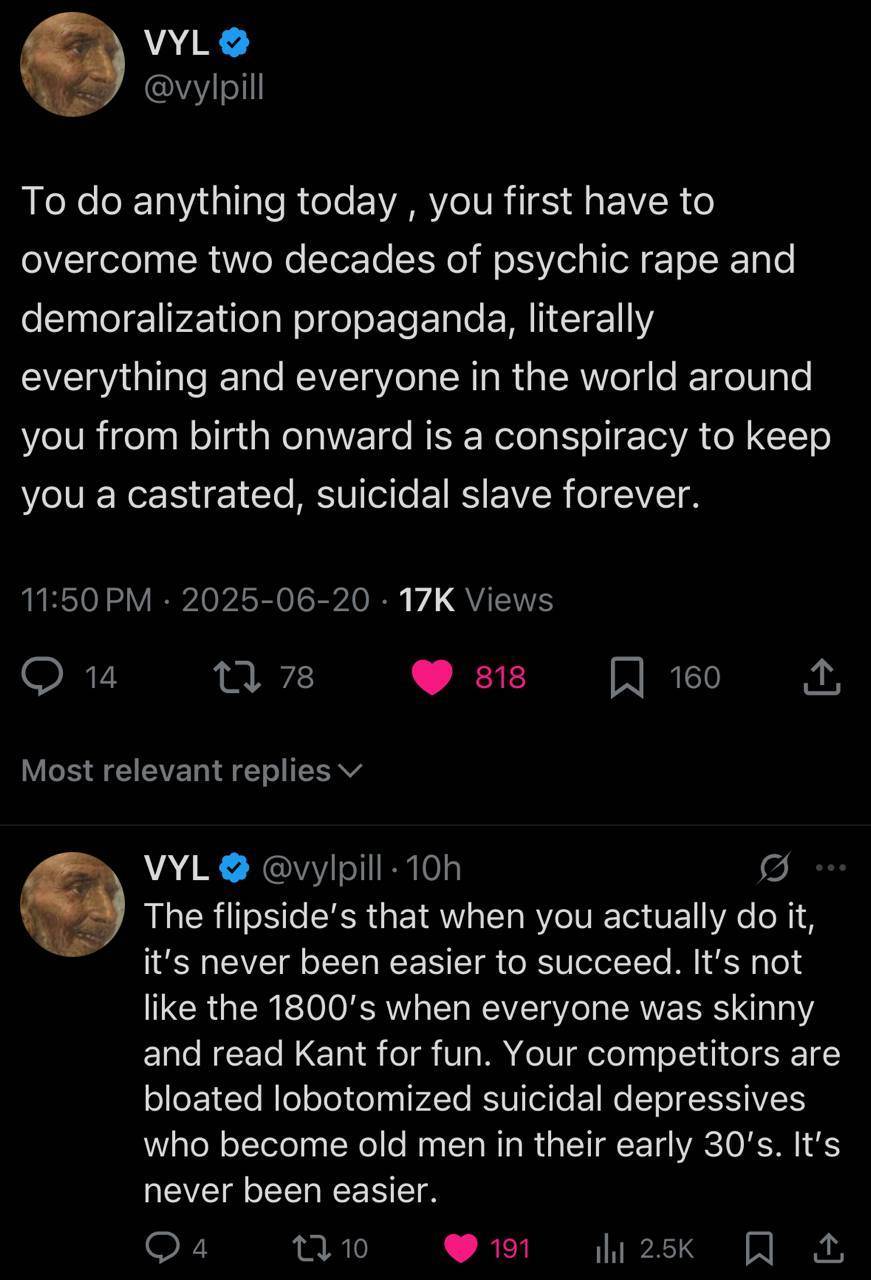Open the three-dot menu on VYL's reply
The height and width of the screenshot is (1280, 871).
click(x=831, y=868)
